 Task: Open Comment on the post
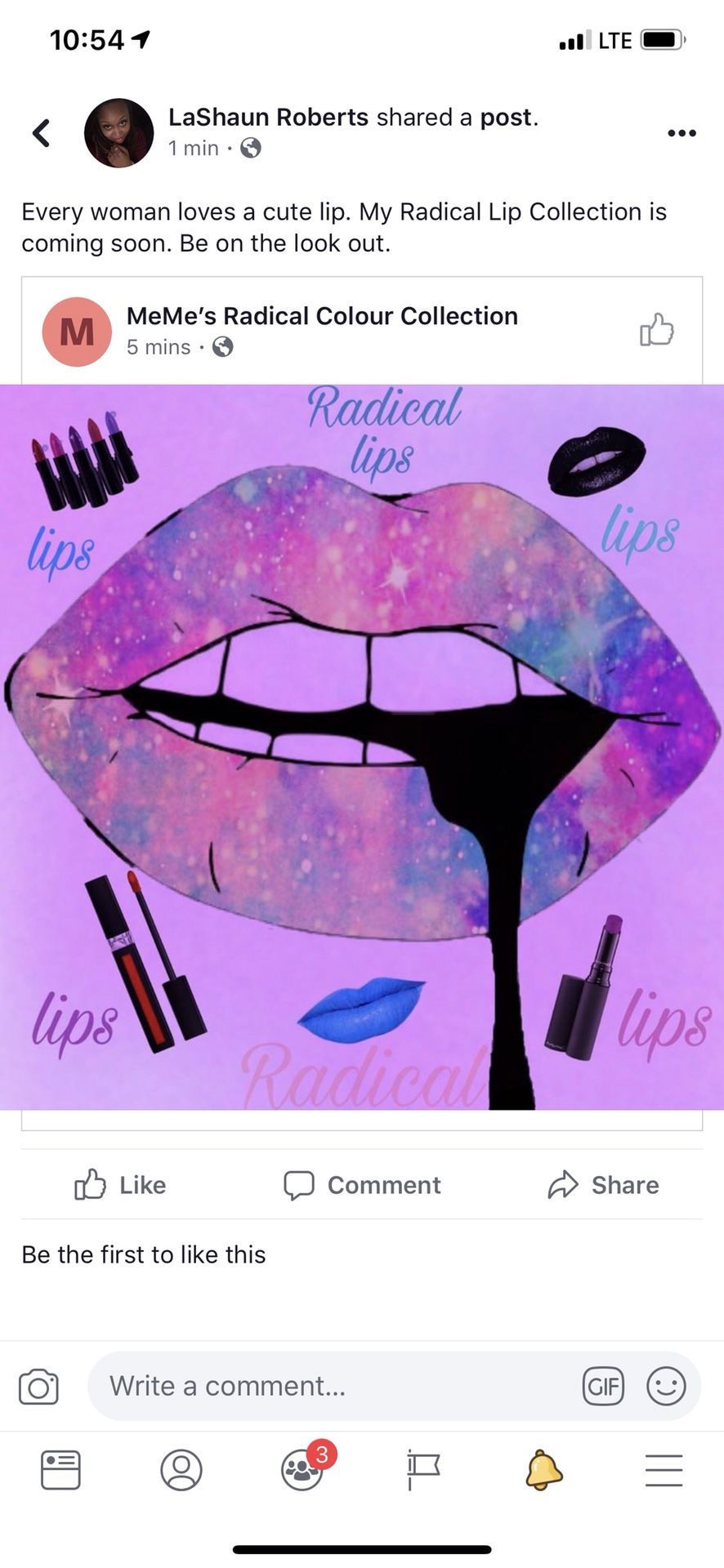(363, 1185)
